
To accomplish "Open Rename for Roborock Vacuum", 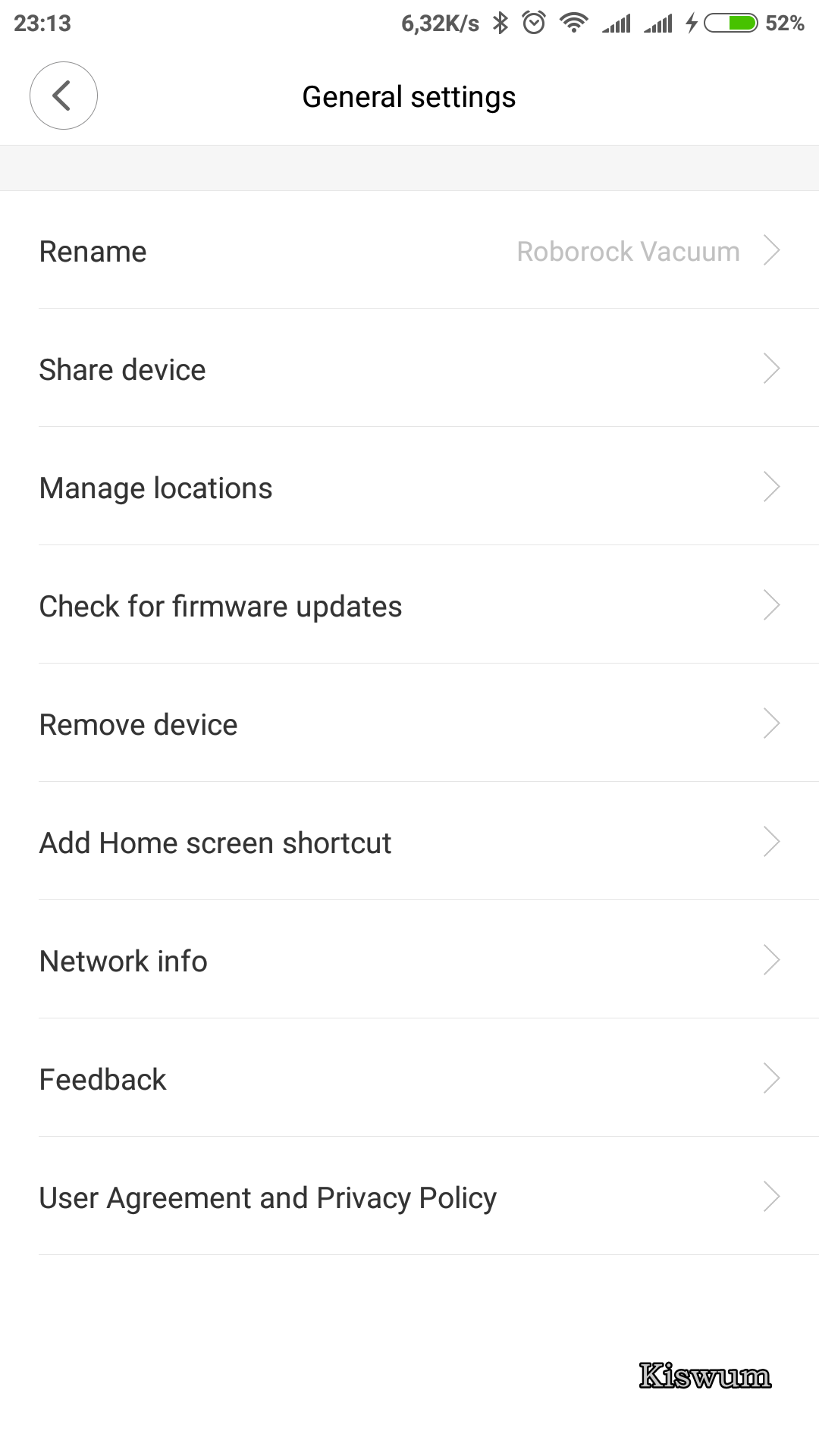I will (409, 250).
